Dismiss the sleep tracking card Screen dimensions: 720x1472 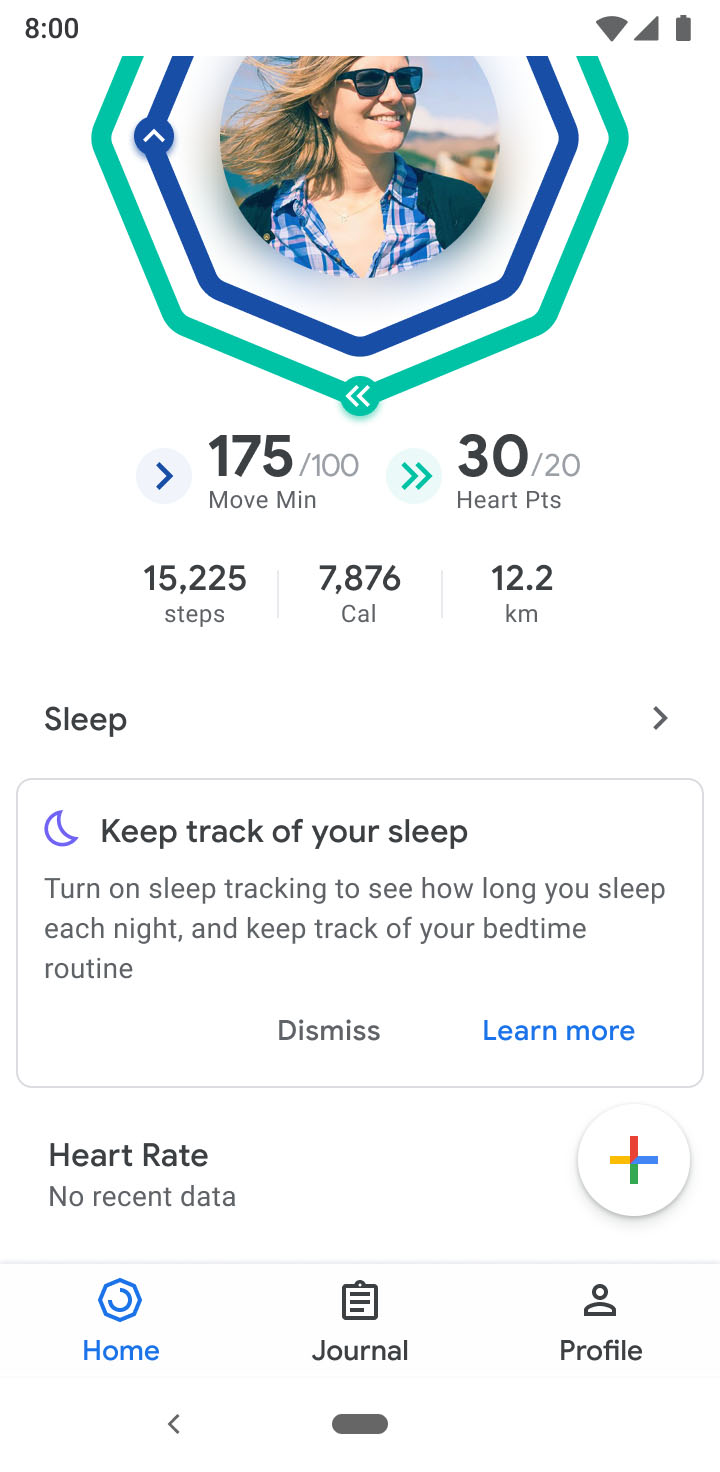pos(329,1030)
